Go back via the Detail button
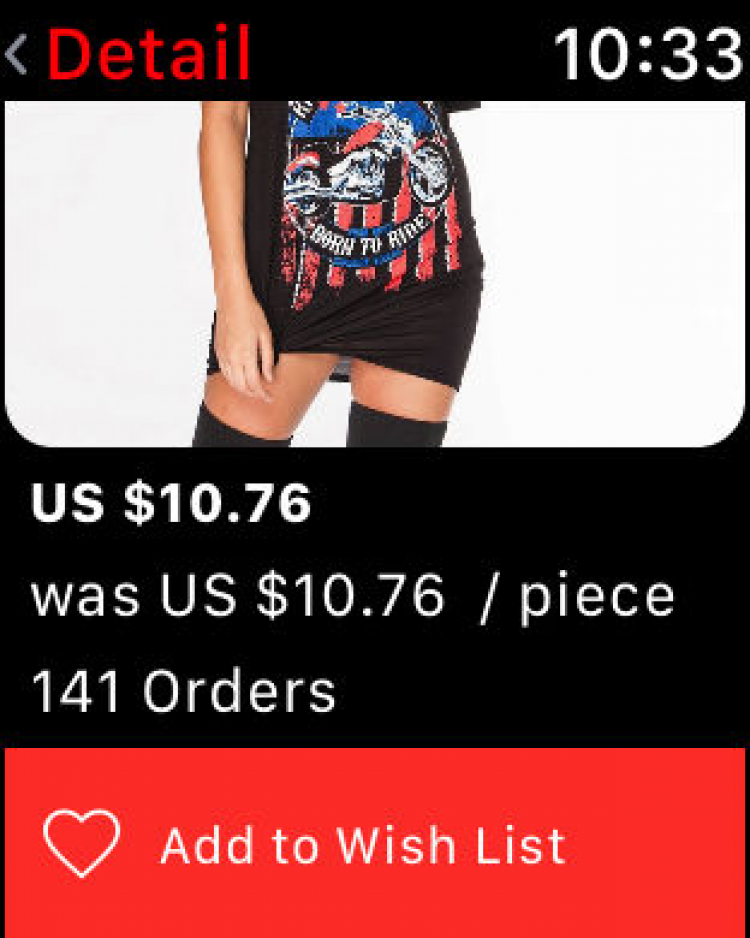This screenshot has height=938, width=750. click(130, 52)
